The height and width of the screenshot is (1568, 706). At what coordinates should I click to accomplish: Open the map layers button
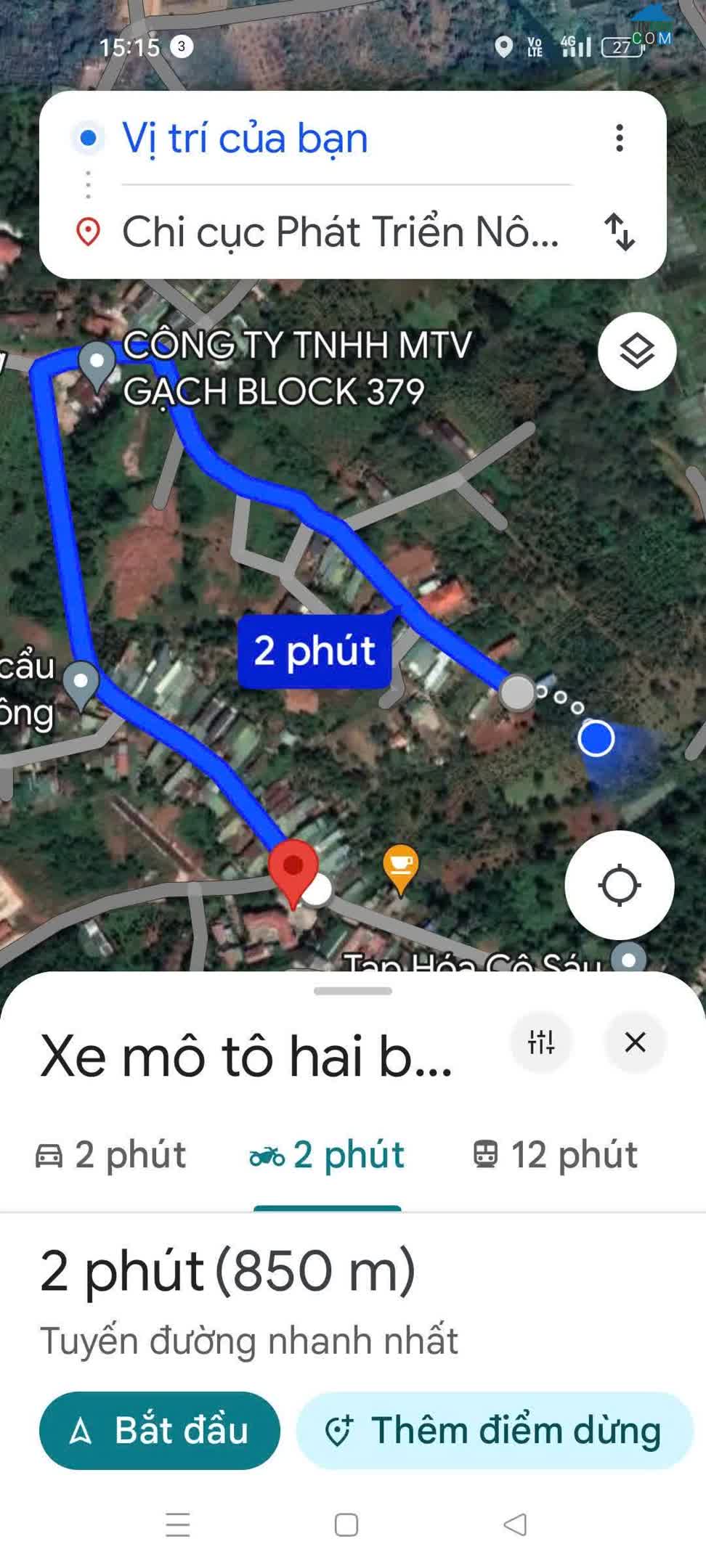(637, 351)
